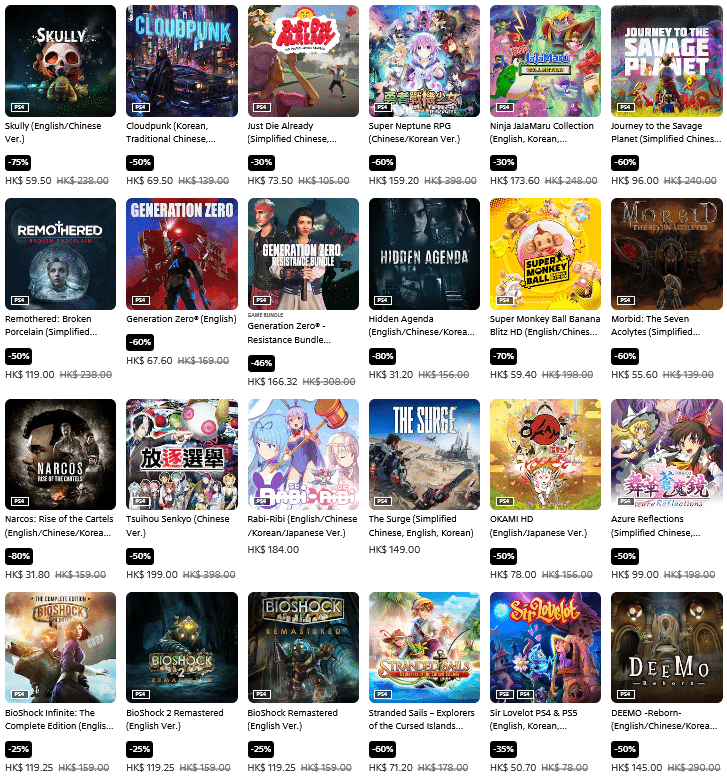Open Journey to the Savage Planet
The image size is (727, 780).
point(666,60)
